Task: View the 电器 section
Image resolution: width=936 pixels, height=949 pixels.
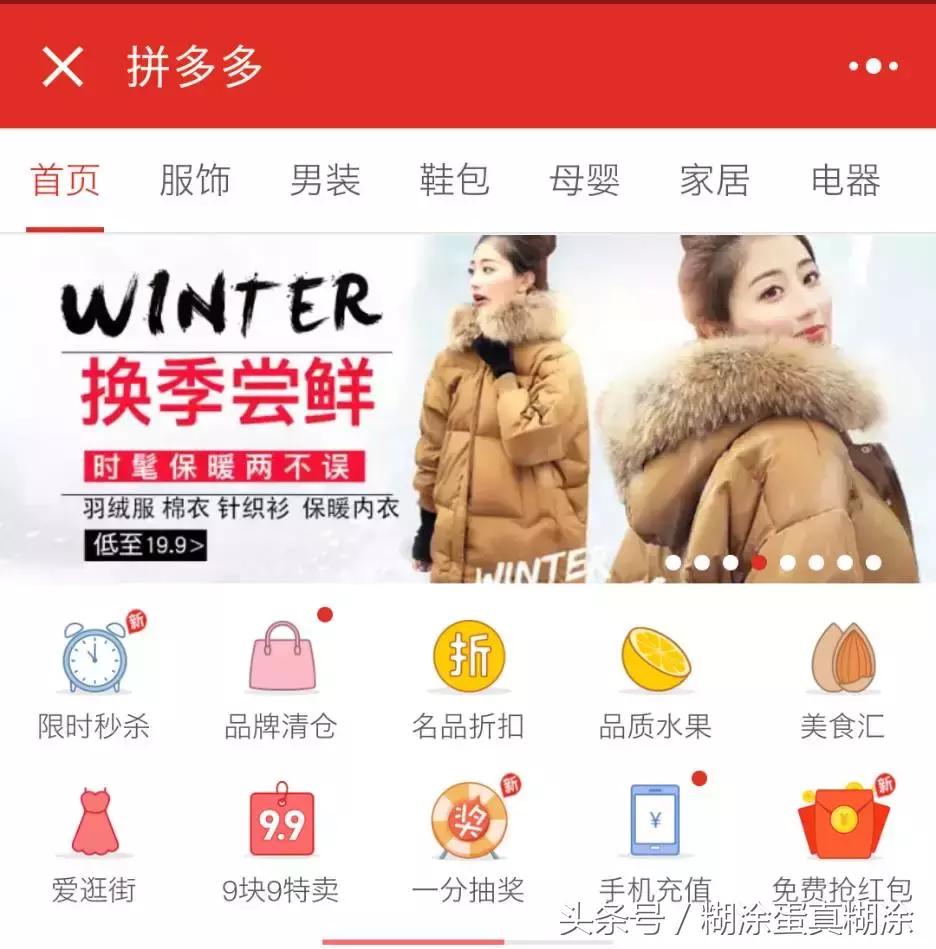Action: [x=845, y=181]
